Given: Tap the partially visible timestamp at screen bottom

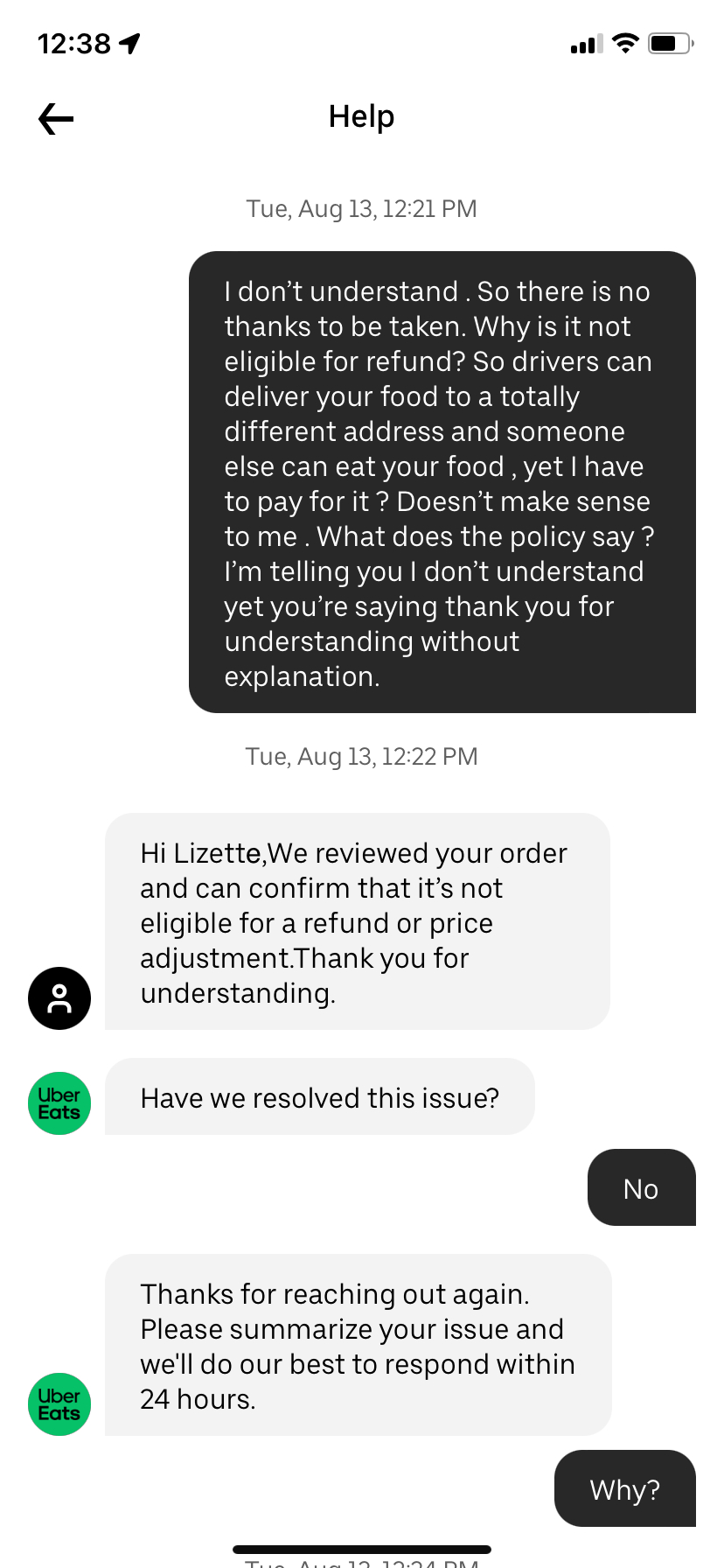Looking at the screenshot, I should point(360,1564).
